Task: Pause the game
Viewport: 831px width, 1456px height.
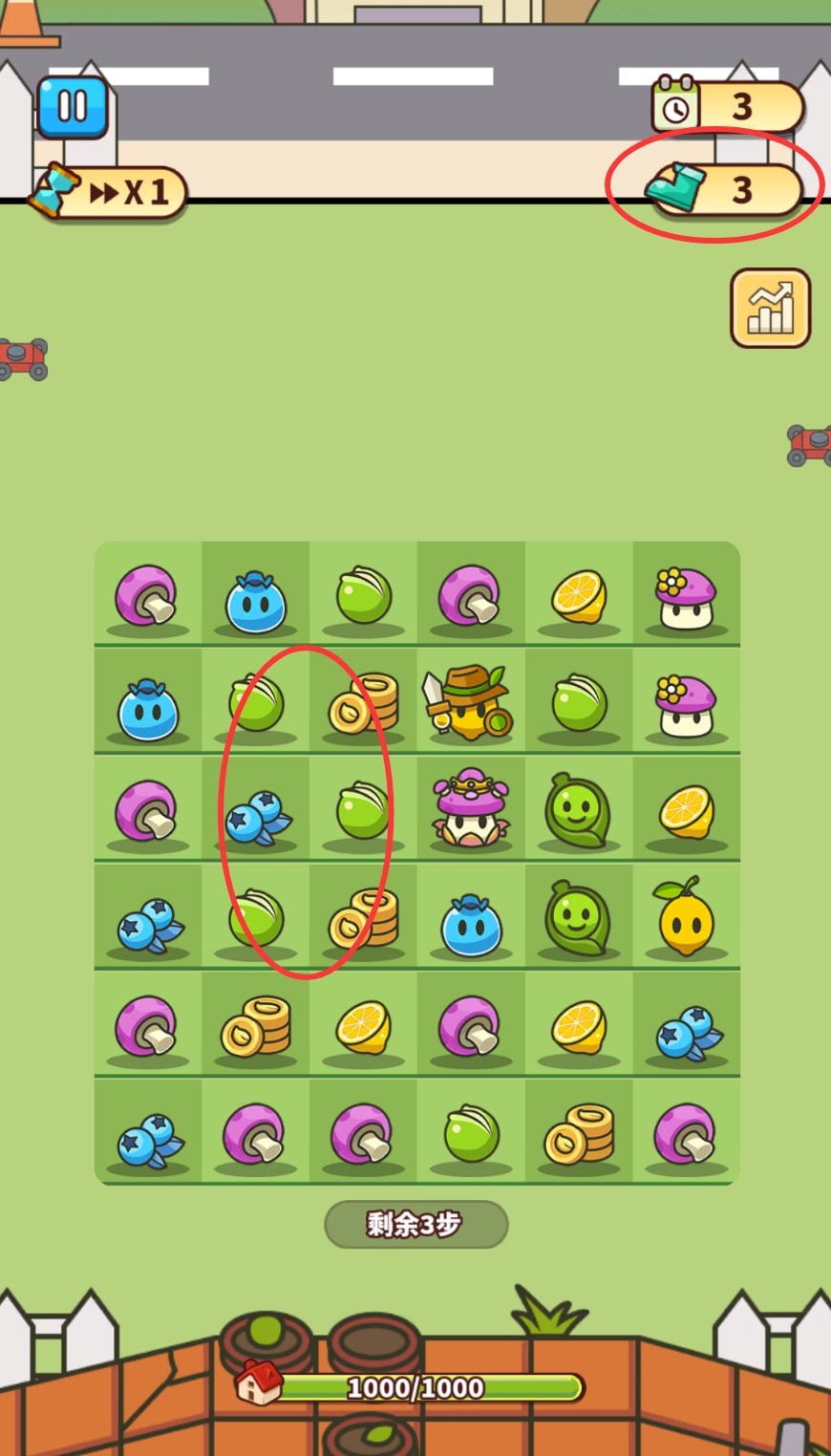Action: pyautogui.click(x=73, y=107)
